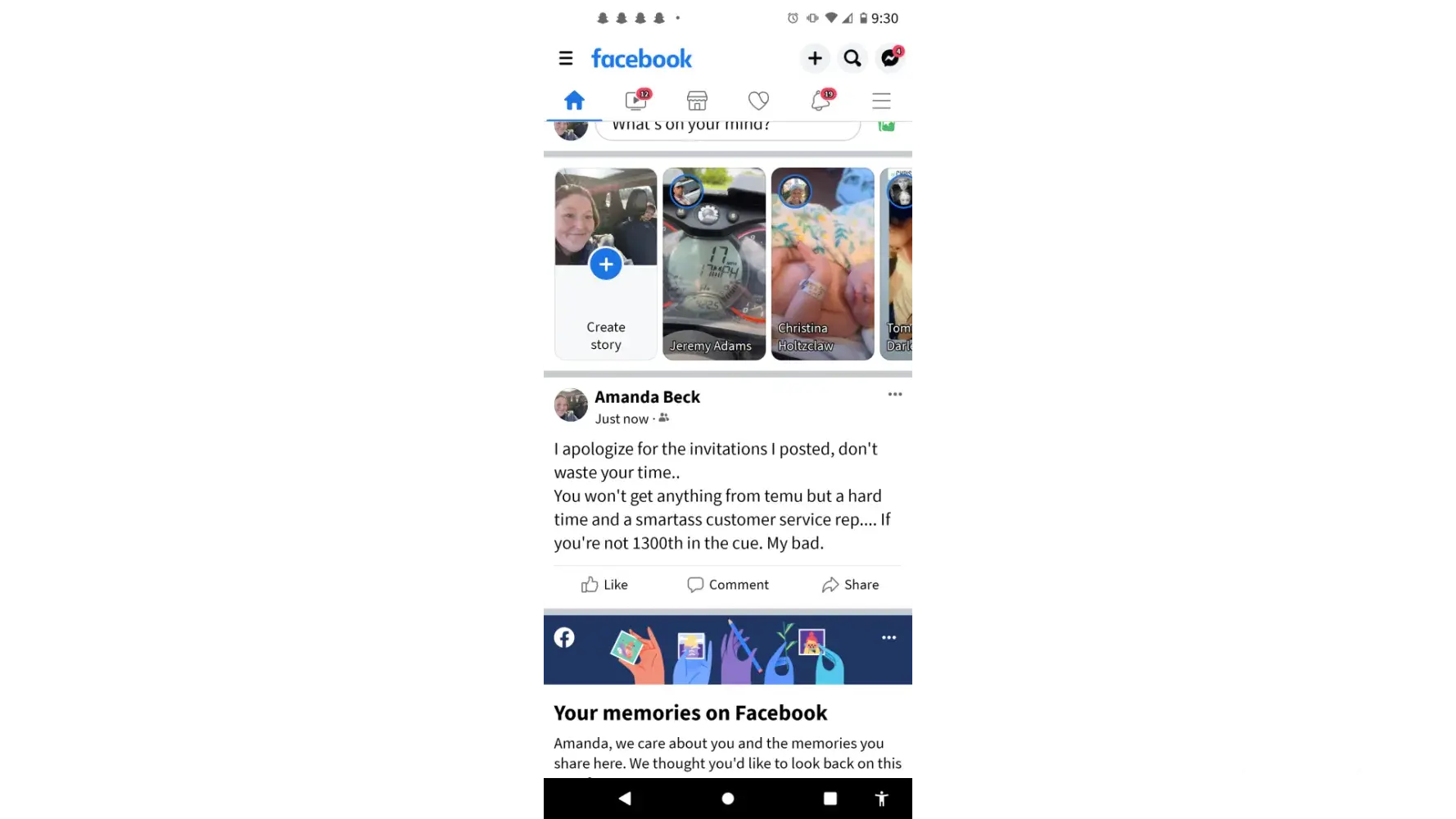Image resolution: width=1456 pixels, height=819 pixels.
Task: View Christina Holtzclaw's story
Action: 822,264
